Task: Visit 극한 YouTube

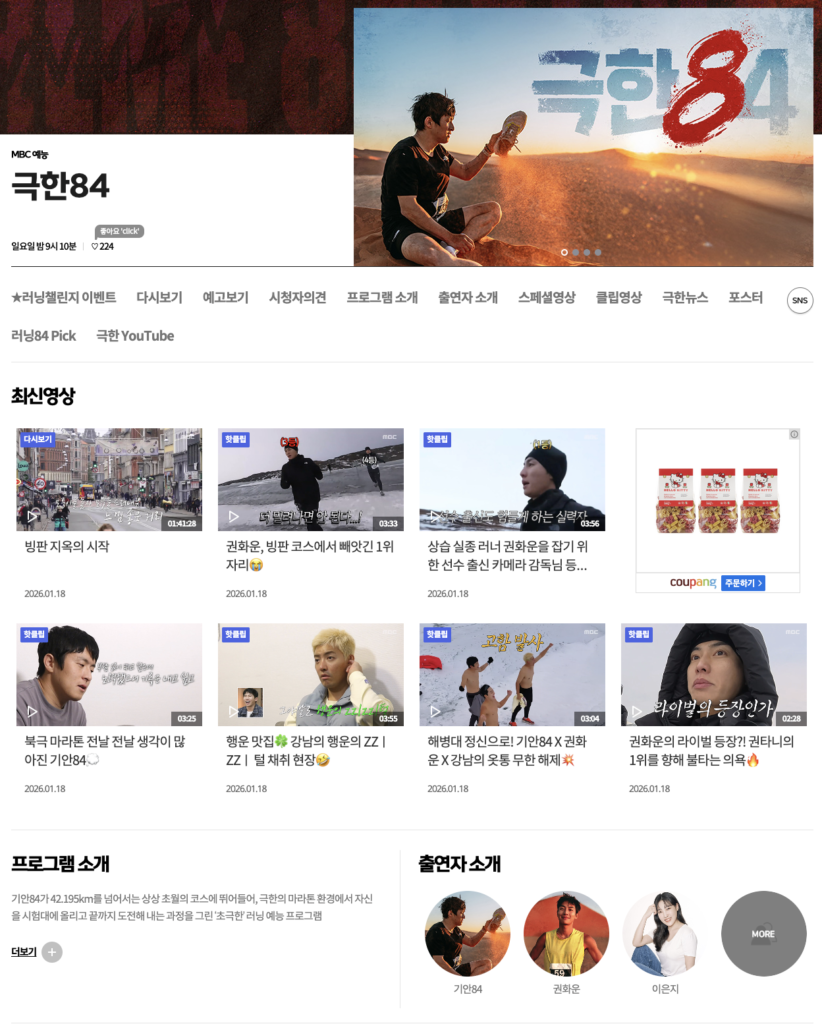Action: (135, 336)
